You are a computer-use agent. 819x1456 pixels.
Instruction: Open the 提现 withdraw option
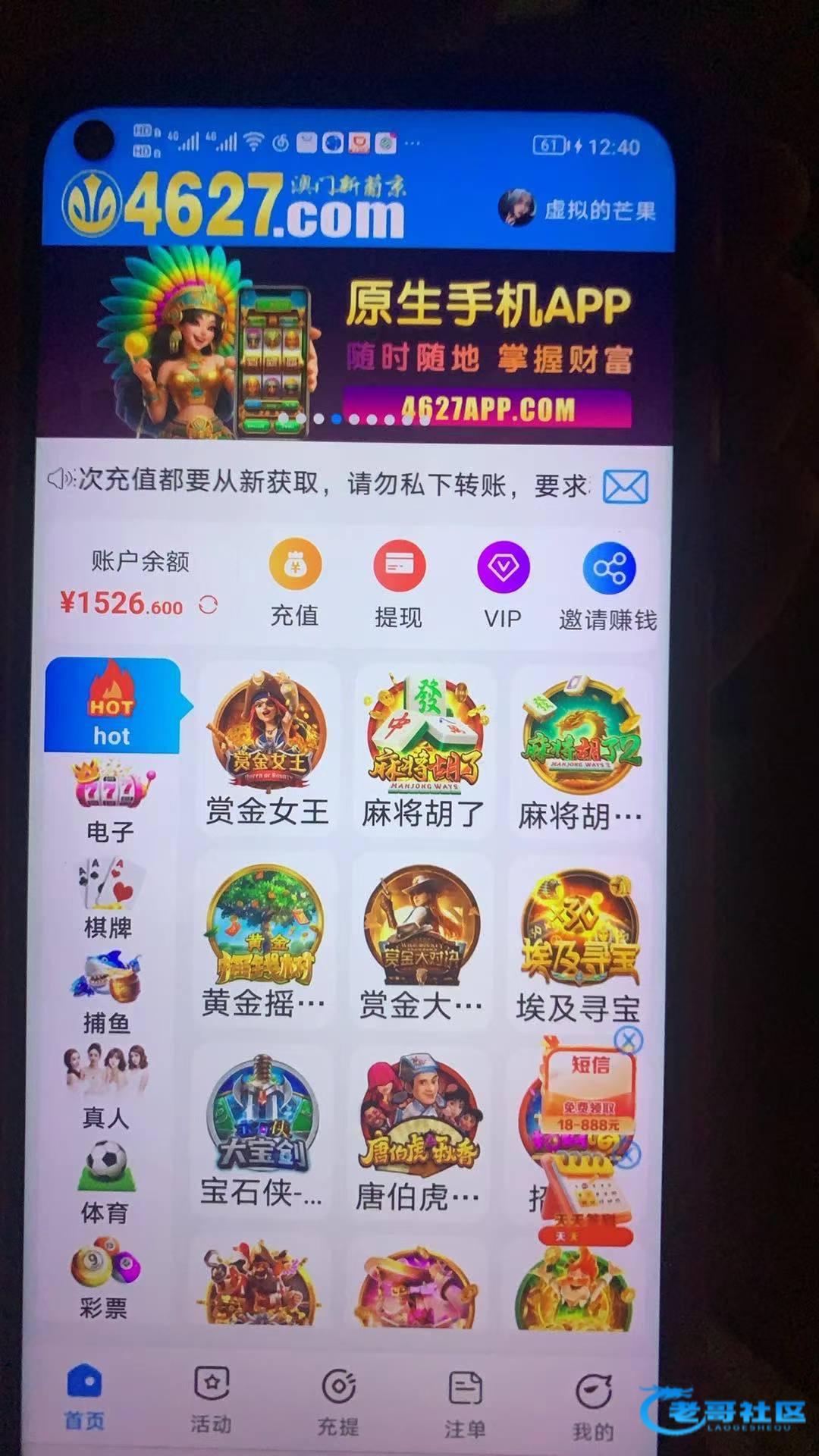pyautogui.click(x=399, y=582)
